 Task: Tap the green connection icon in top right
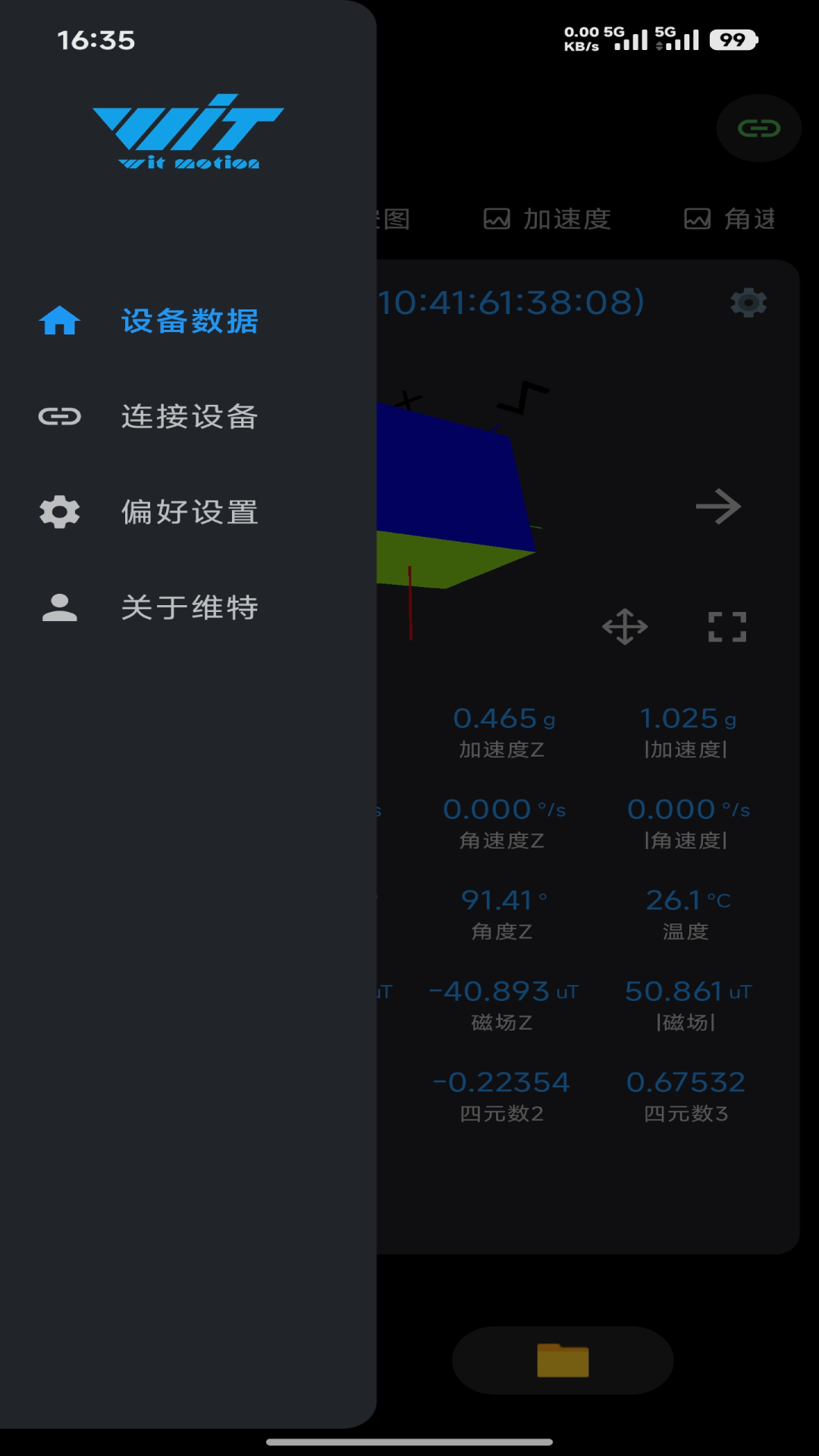click(758, 129)
